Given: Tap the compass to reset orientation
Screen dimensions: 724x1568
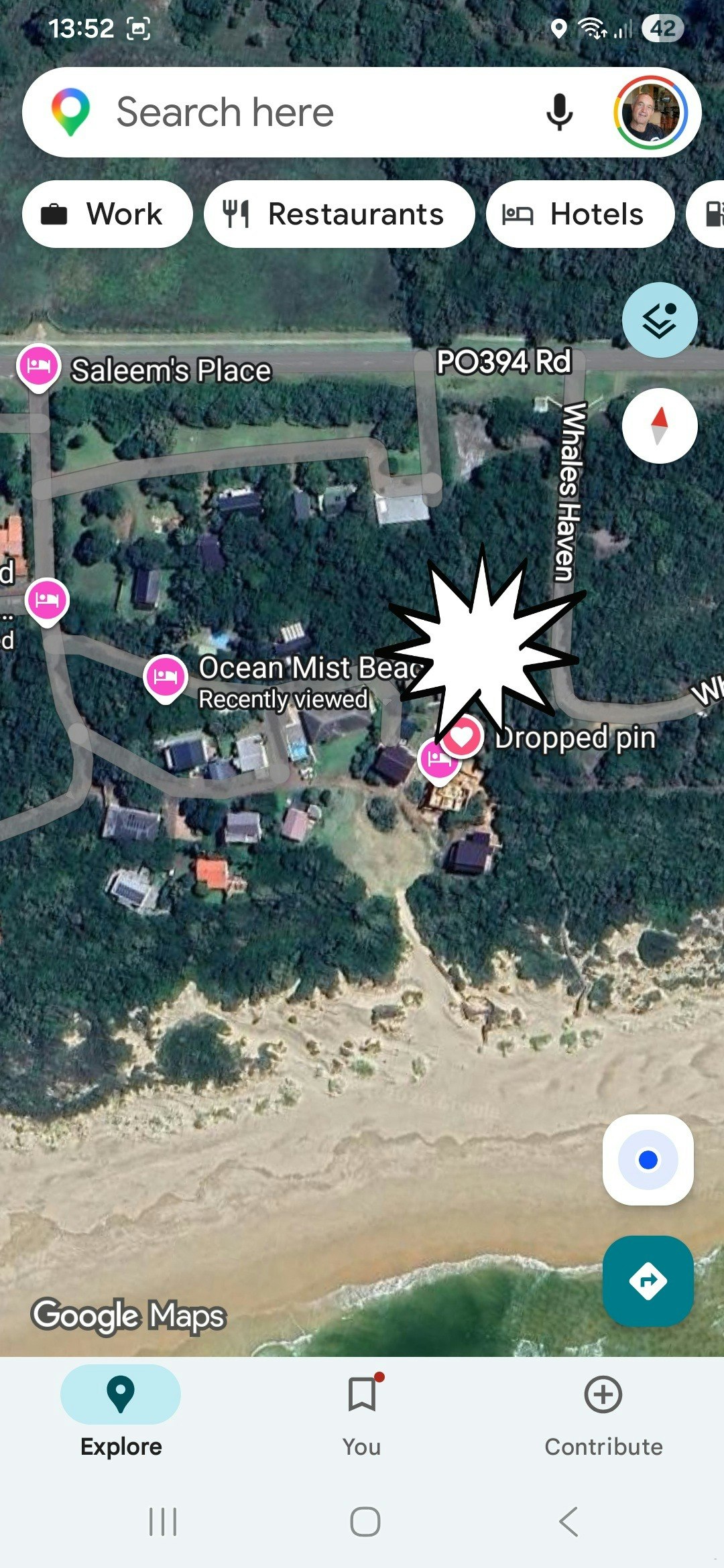Looking at the screenshot, I should (660, 426).
